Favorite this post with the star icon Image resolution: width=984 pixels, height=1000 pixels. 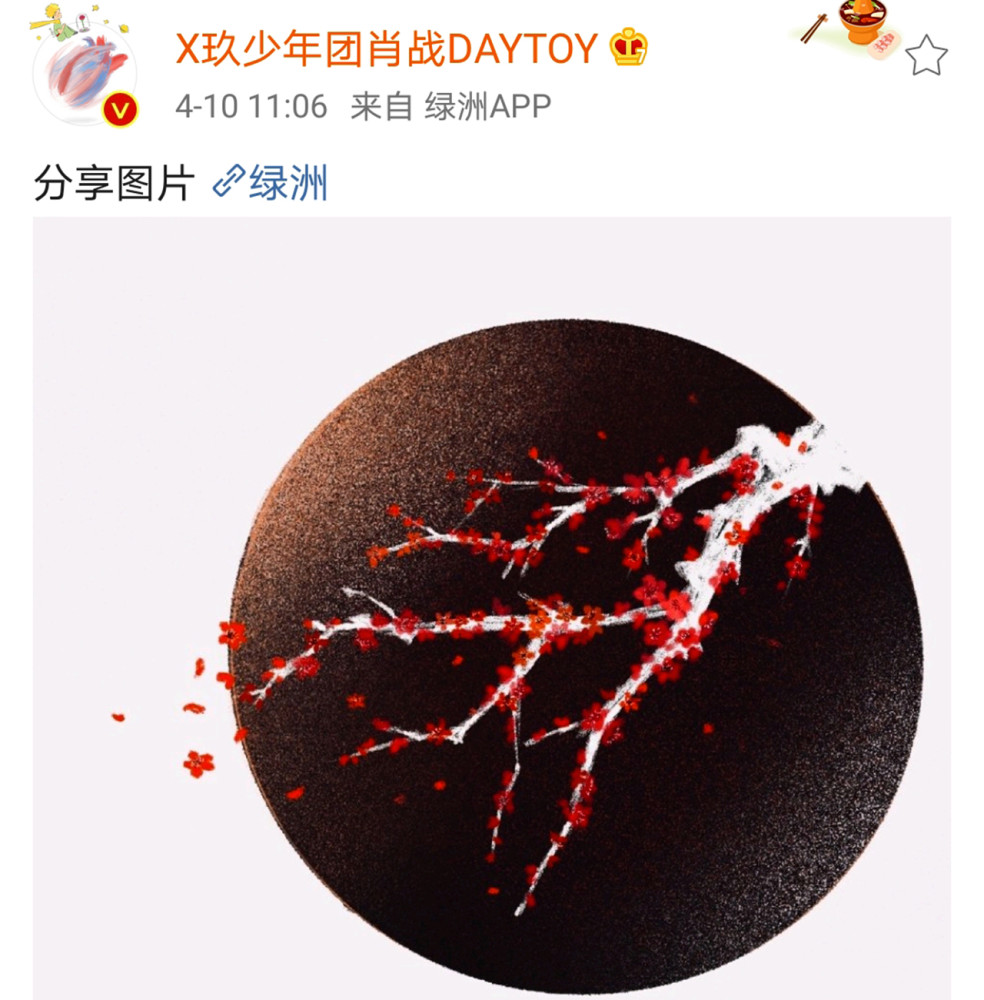(x=925, y=55)
